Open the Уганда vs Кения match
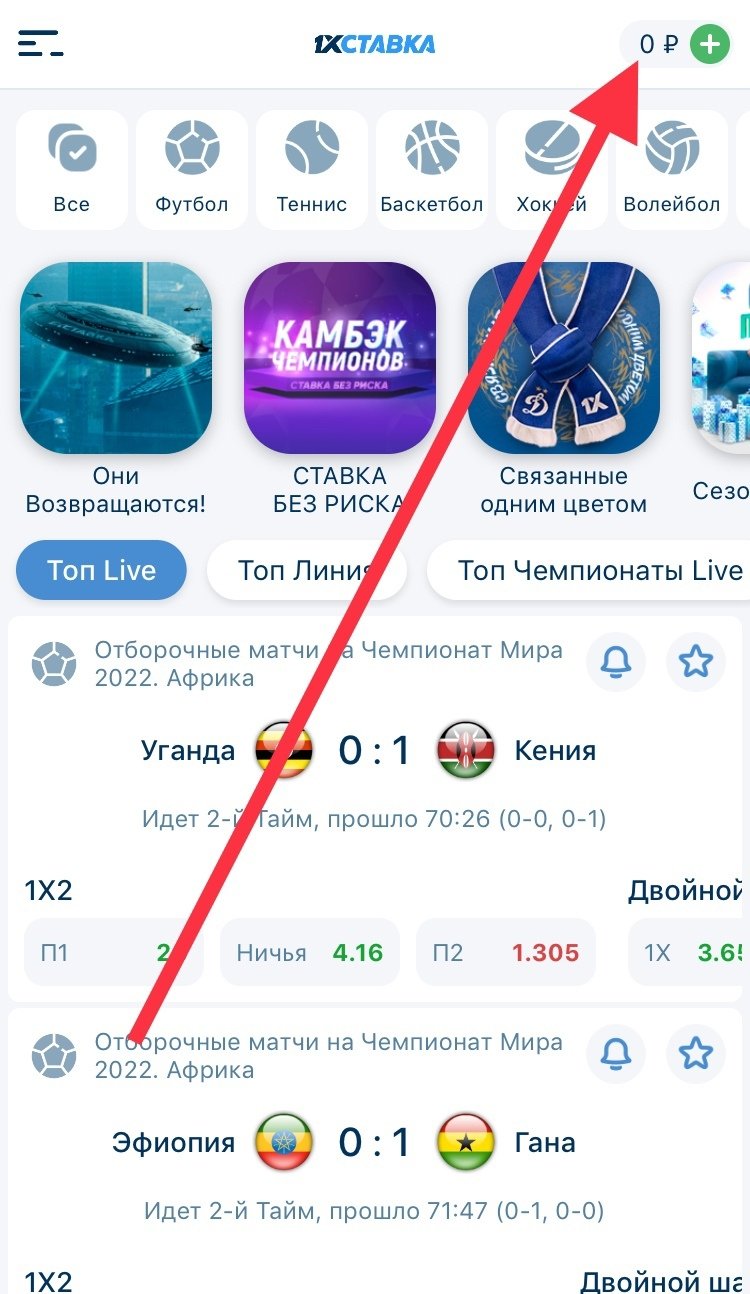This screenshot has width=750, height=1294. (x=375, y=751)
